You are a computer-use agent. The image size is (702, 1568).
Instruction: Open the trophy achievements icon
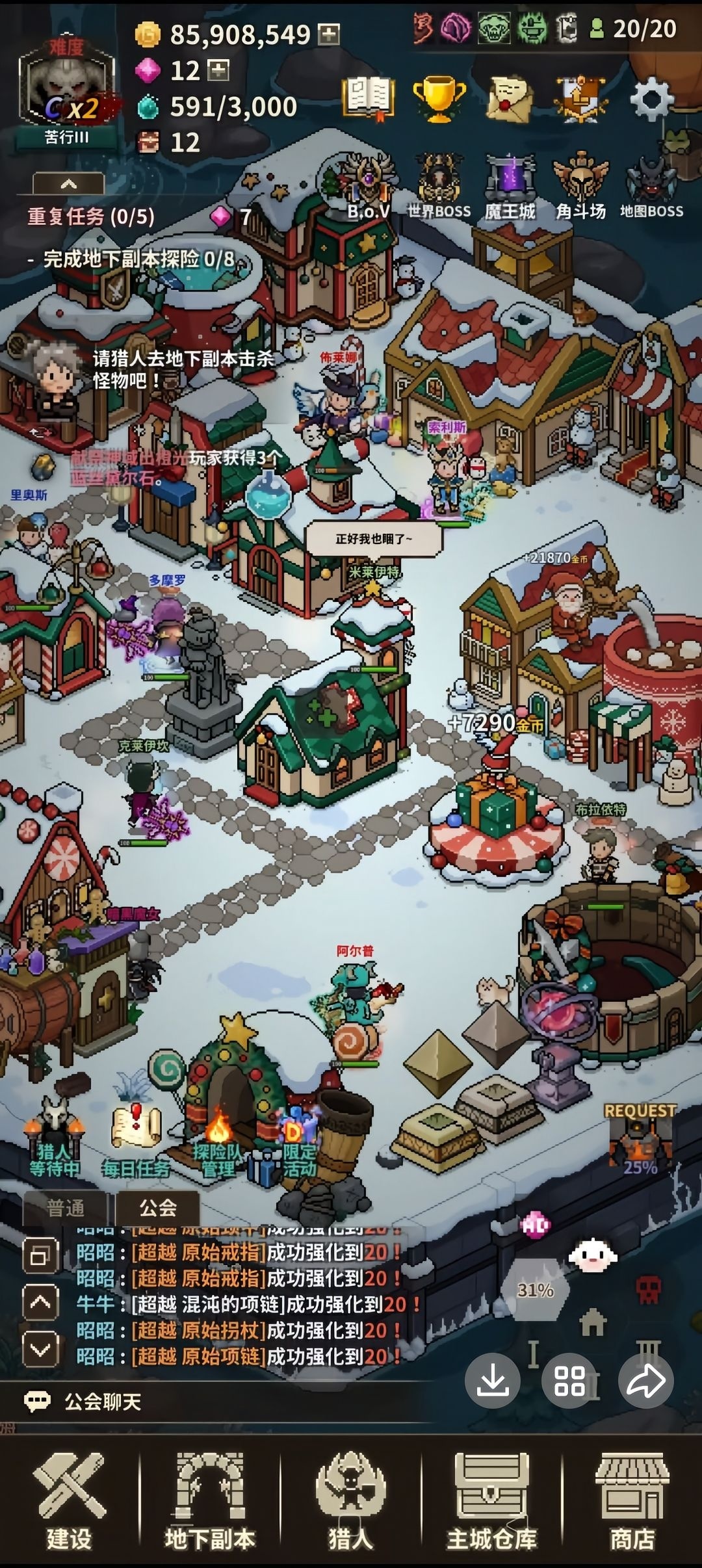click(x=439, y=99)
